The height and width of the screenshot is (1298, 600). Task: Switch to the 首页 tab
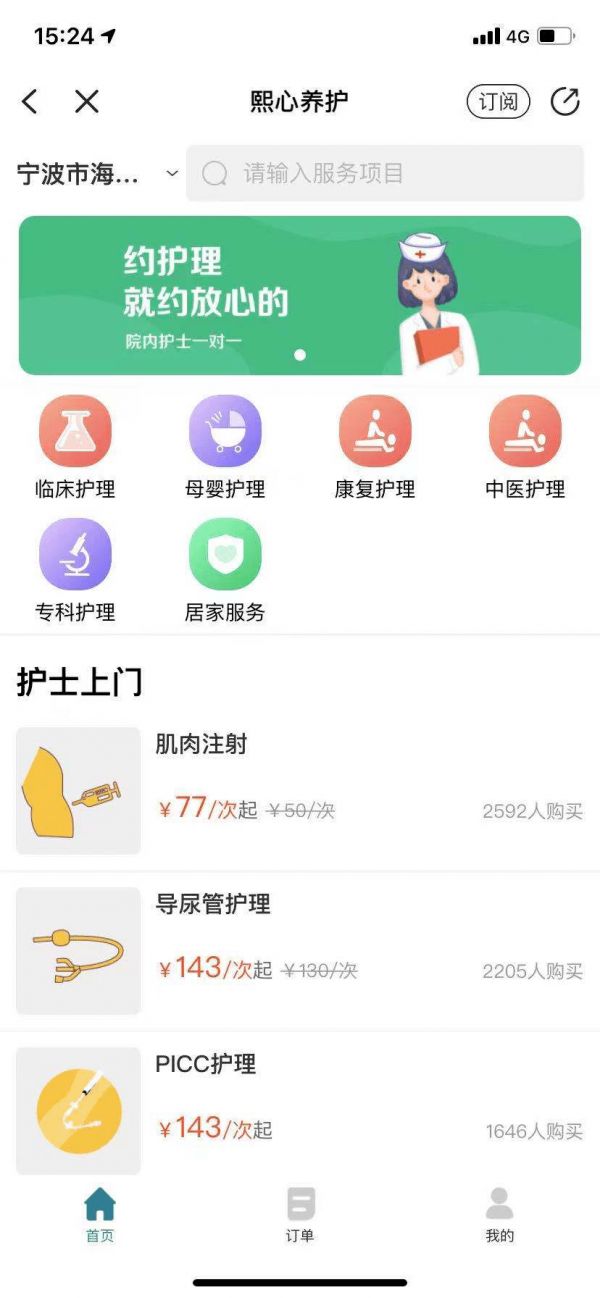point(100,1215)
